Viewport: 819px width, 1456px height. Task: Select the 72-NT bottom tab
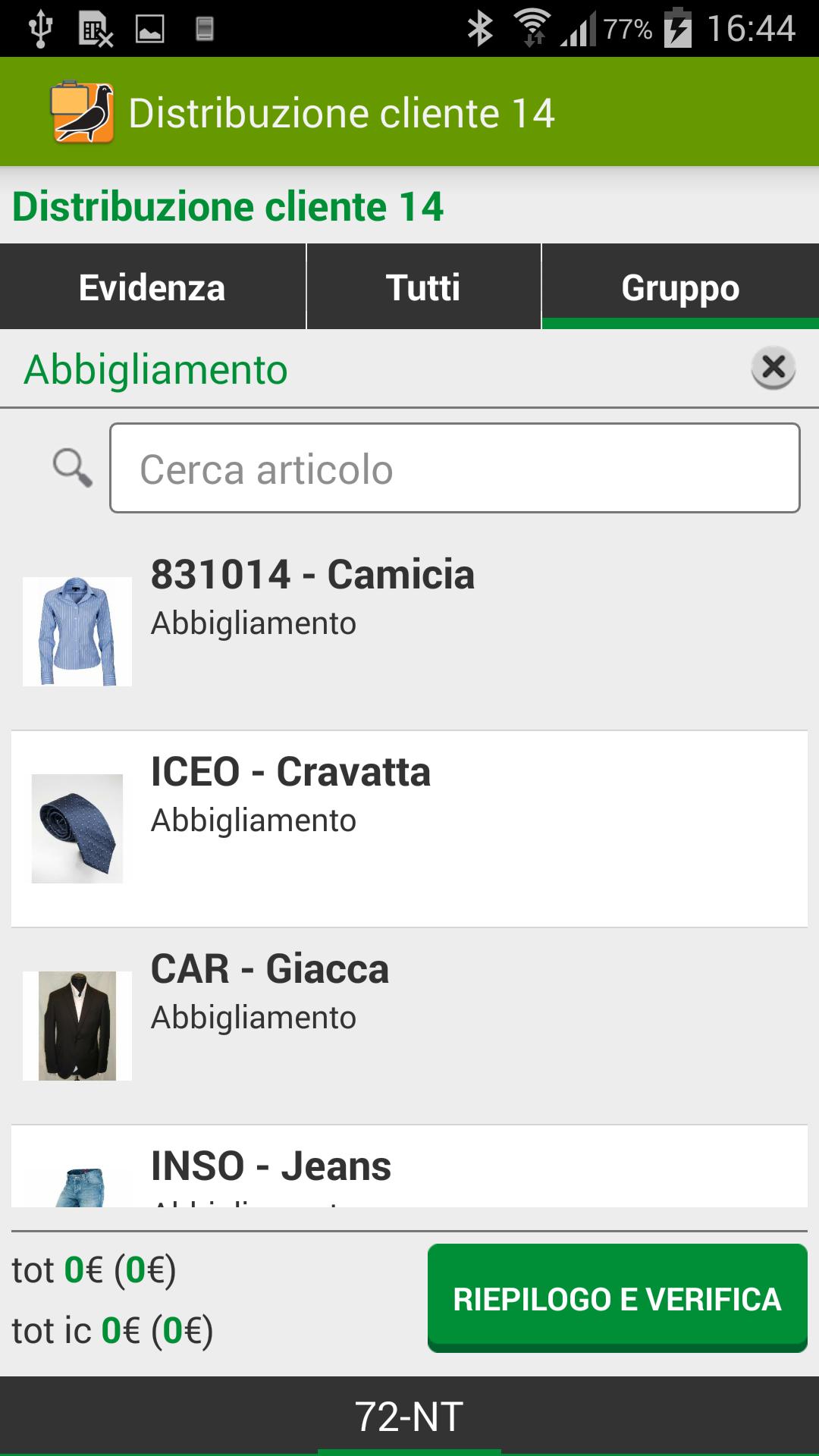tap(409, 1417)
